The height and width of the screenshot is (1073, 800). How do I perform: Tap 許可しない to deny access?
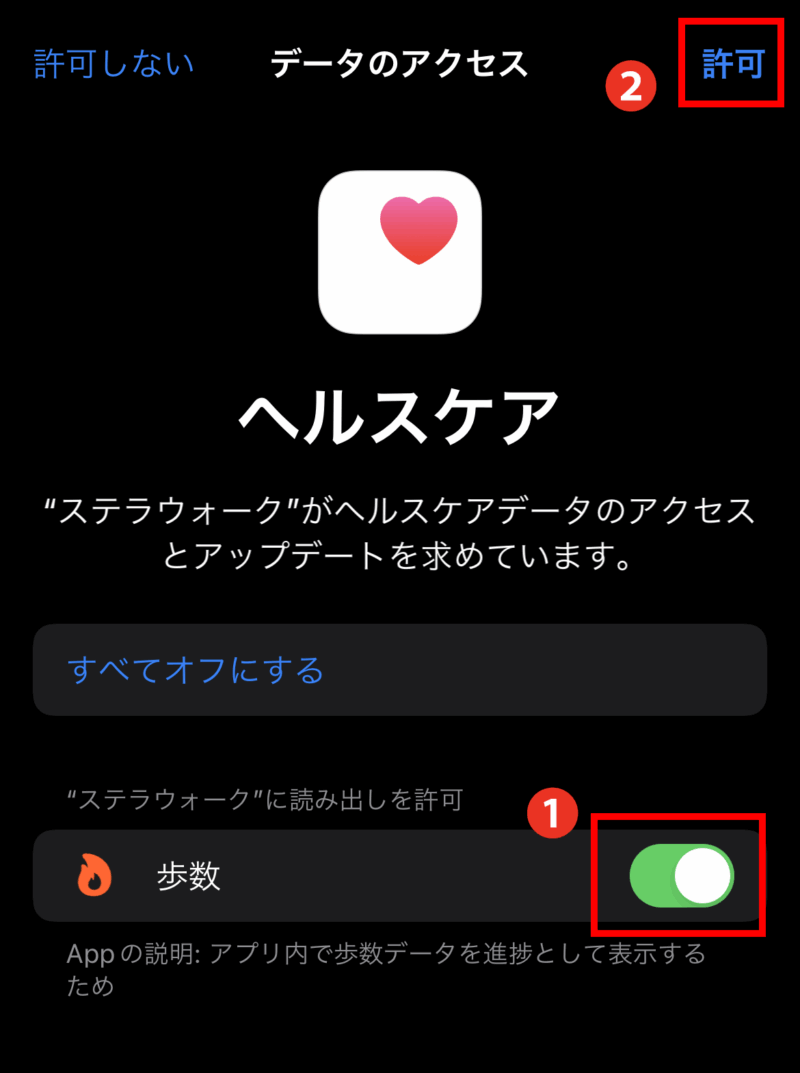pyautogui.click(x=114, y=64)
